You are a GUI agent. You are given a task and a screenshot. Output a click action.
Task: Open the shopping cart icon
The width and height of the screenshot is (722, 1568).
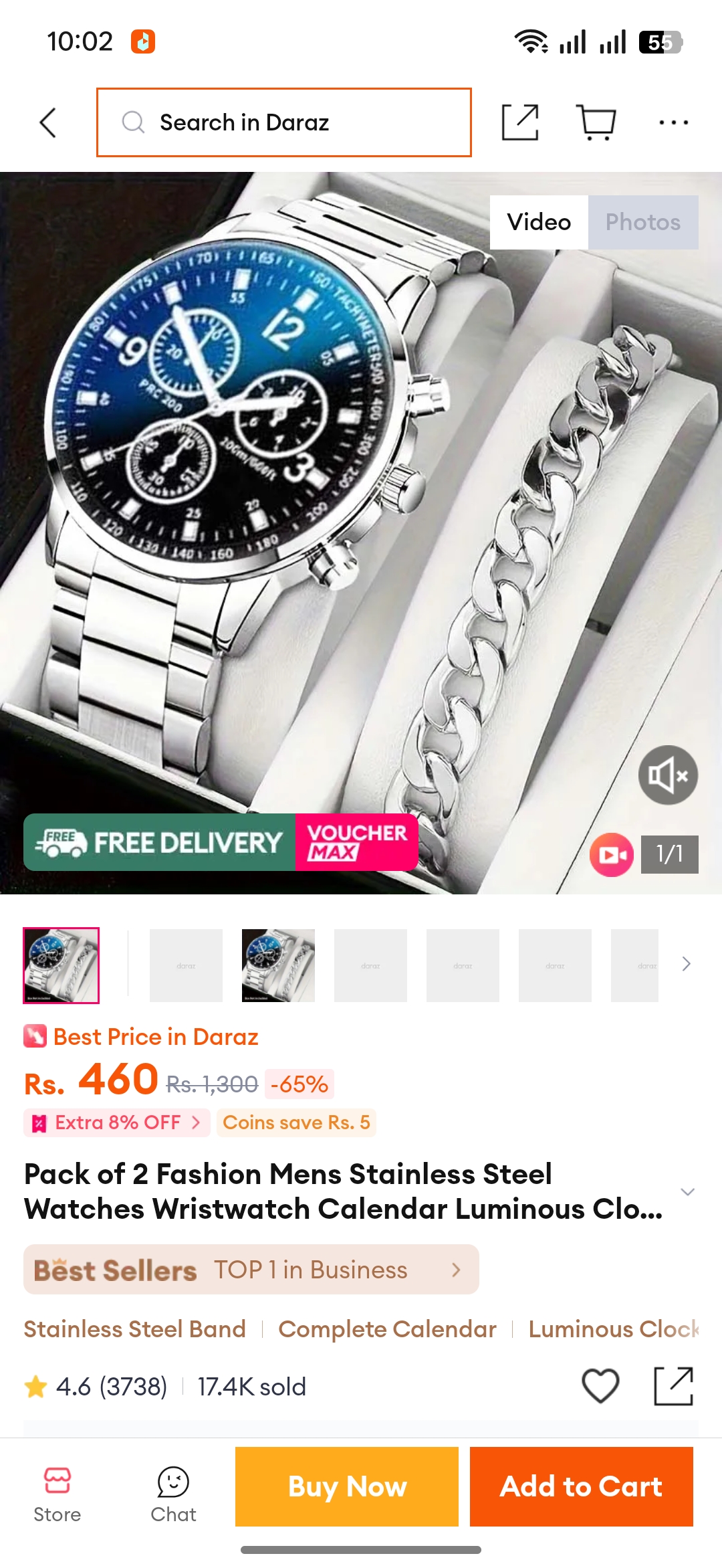596,122
